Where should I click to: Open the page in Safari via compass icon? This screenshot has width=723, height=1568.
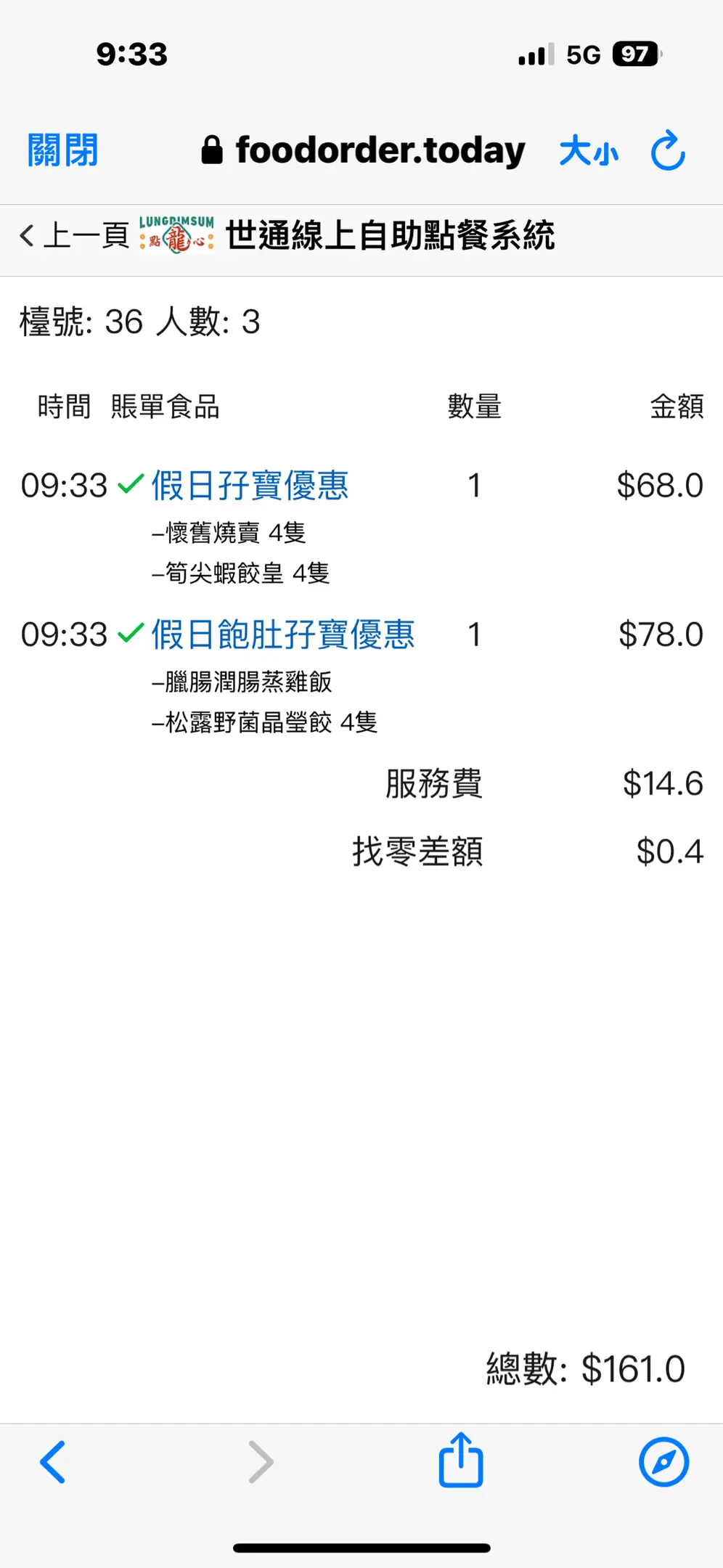pos(663,1461)
